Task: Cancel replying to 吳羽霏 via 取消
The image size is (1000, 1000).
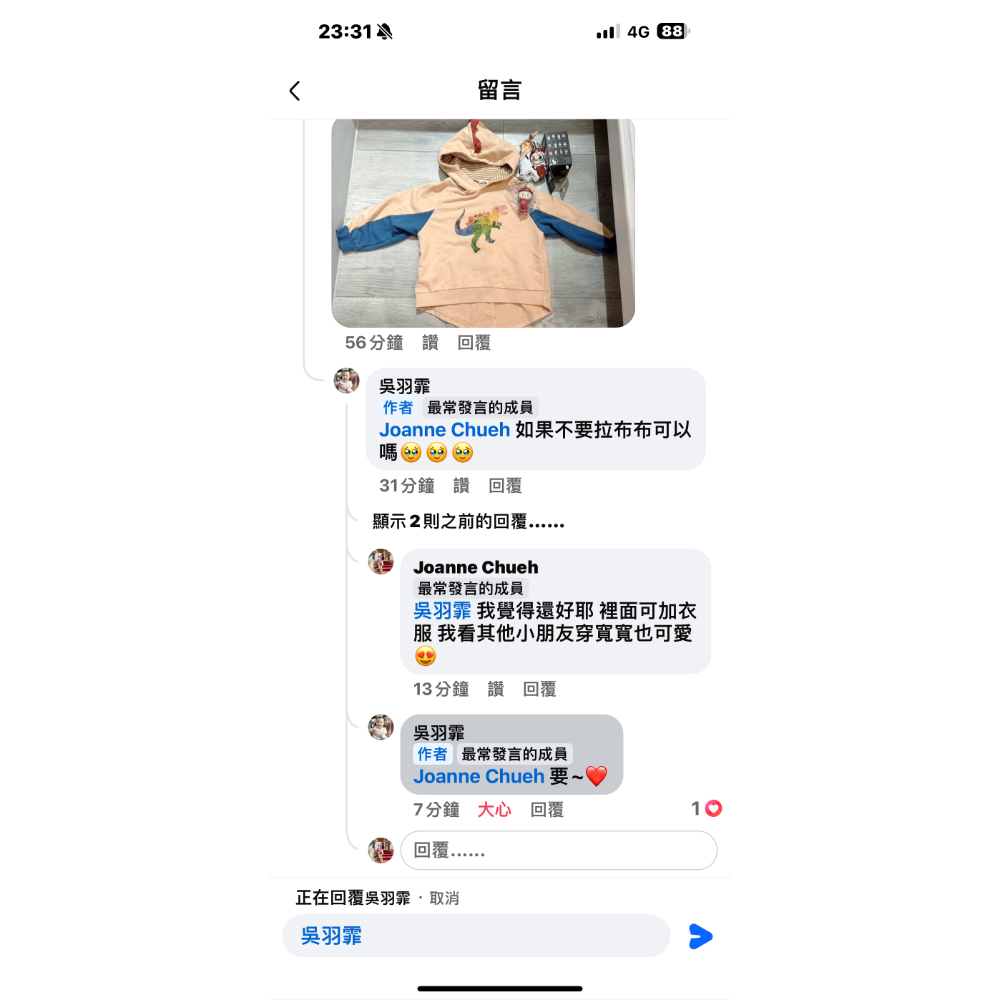Action: [x=444, y=898]
